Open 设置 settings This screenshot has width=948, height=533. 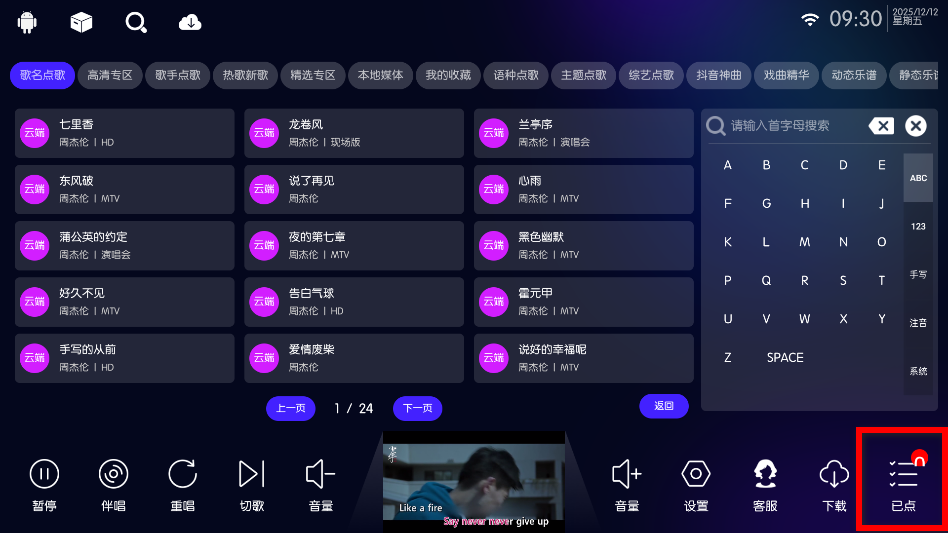pyautogui.click(x=696, y=485)
